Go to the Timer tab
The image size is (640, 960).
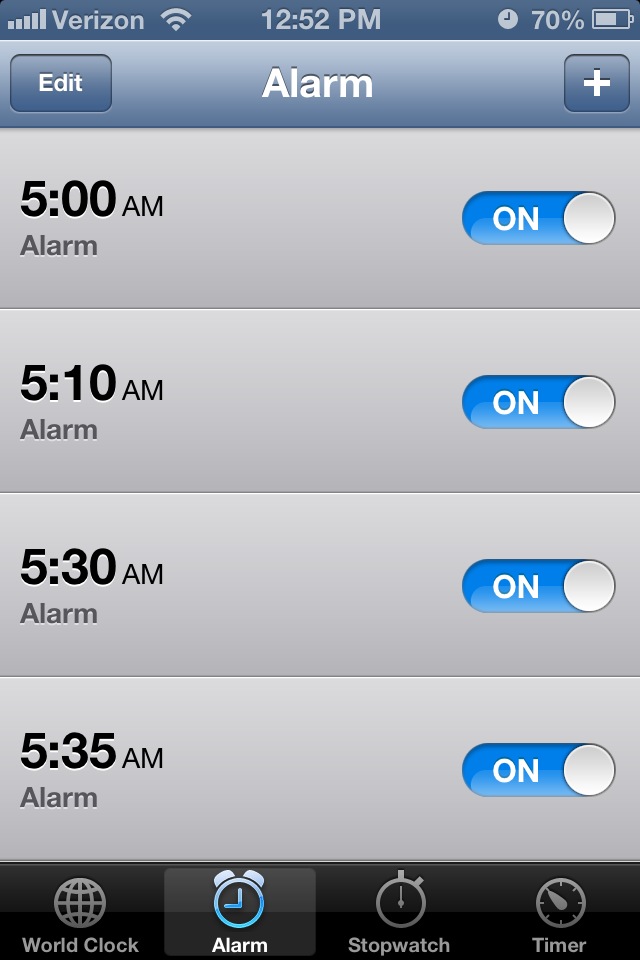pos(559,913)
